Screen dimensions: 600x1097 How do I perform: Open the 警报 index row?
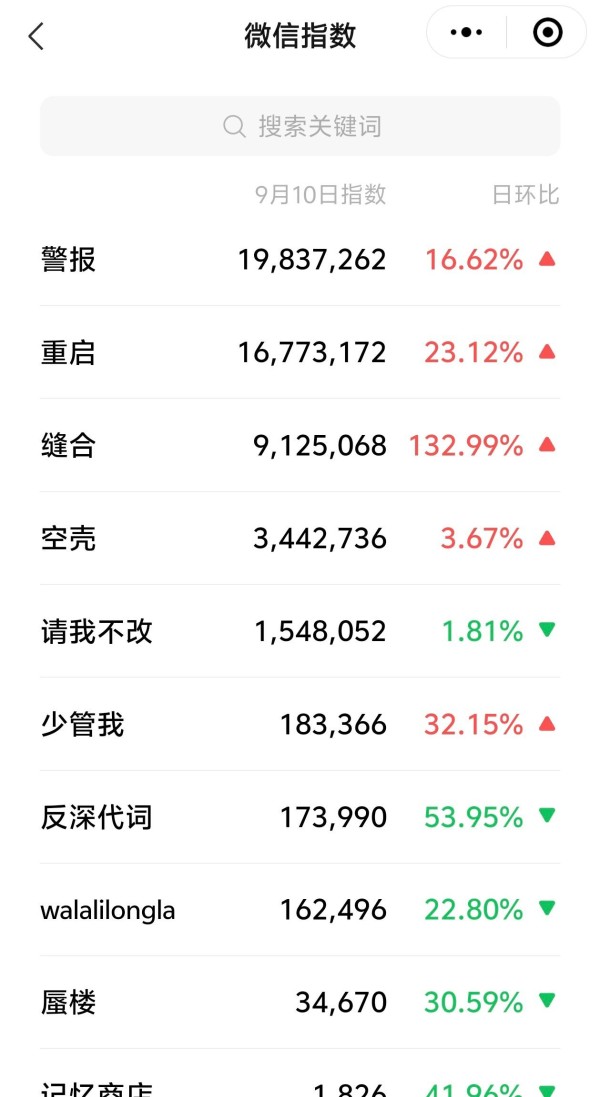(300, 260)
